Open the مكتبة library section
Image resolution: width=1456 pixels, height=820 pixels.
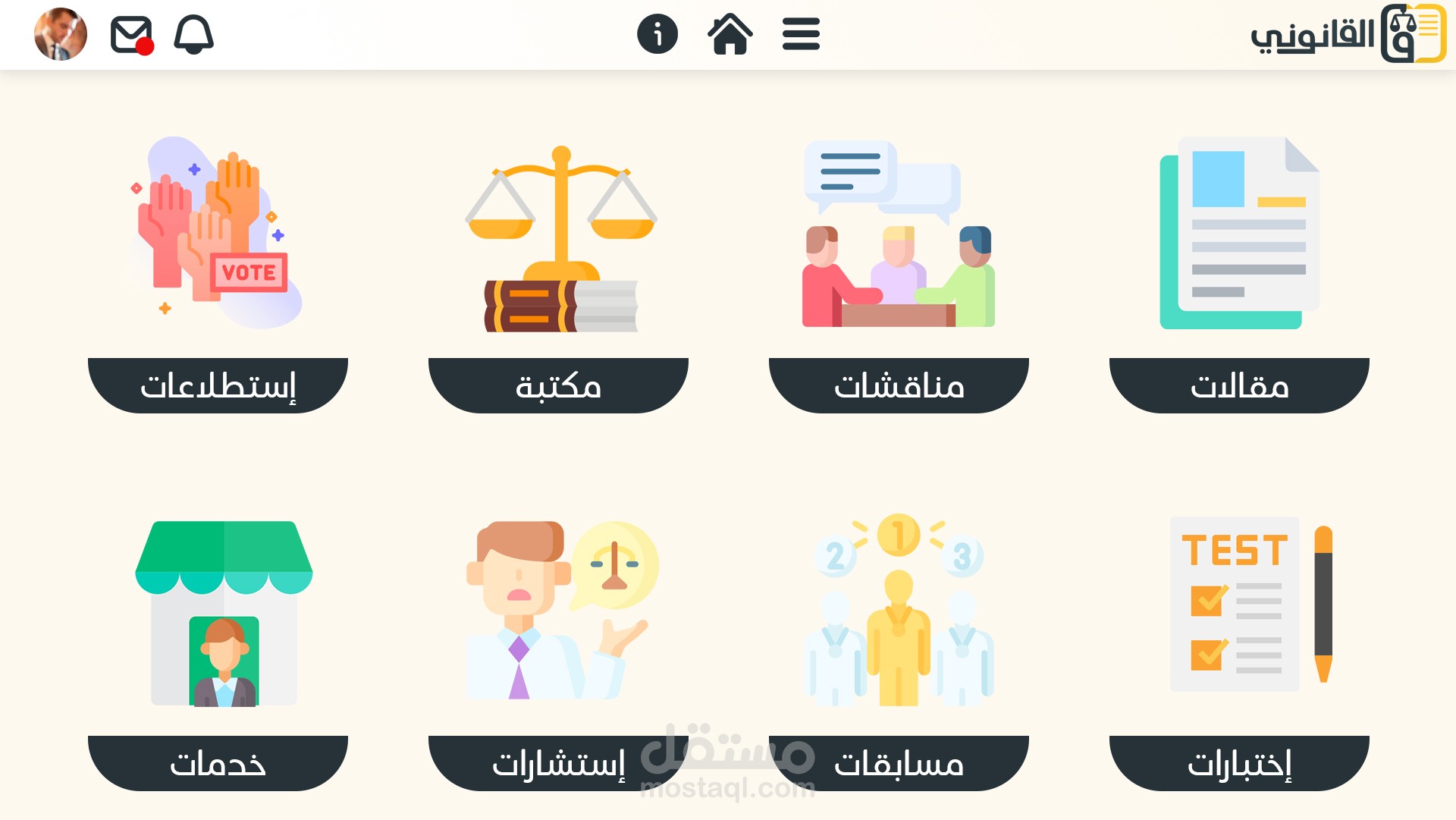558,385
